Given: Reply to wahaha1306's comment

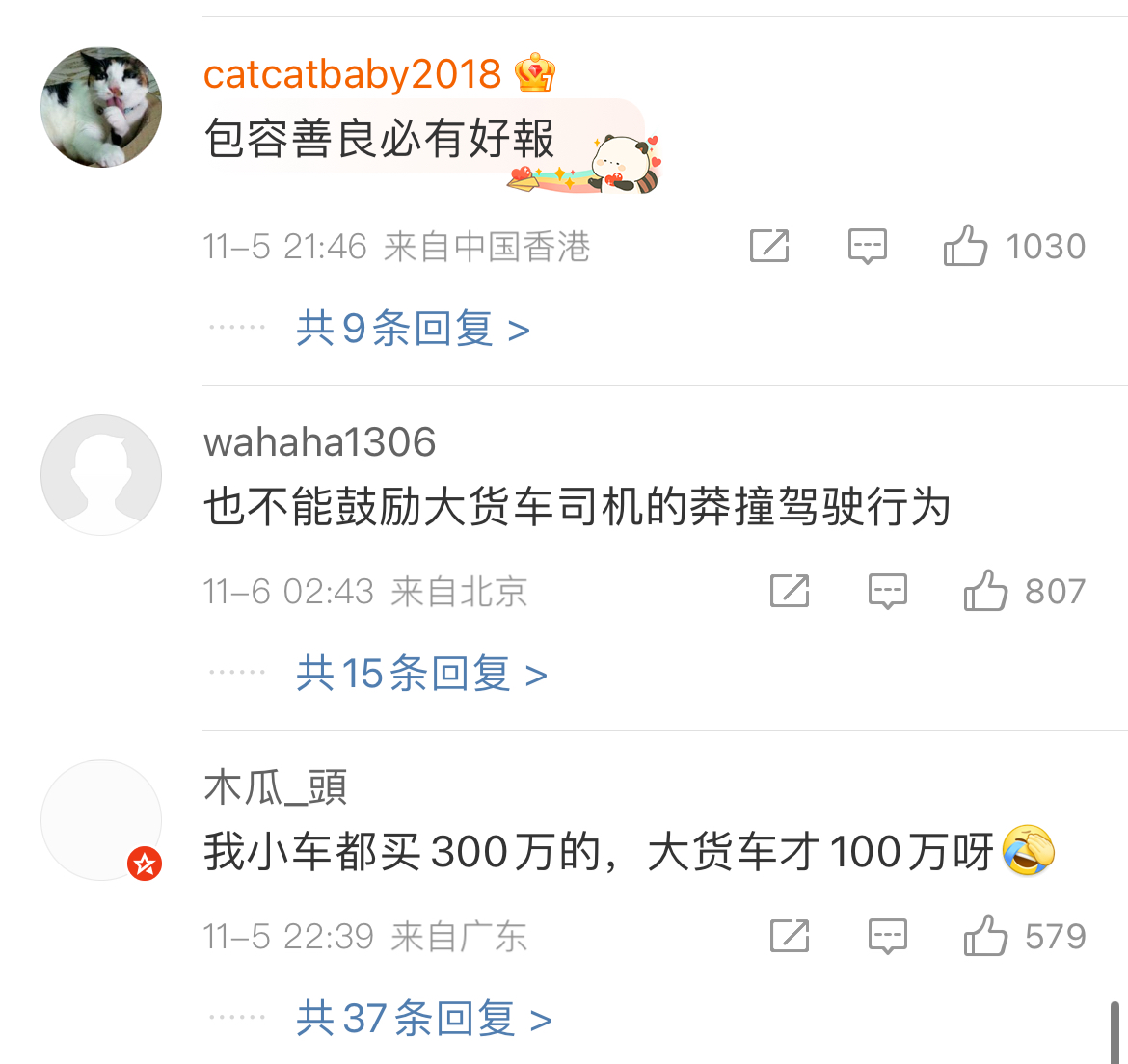Looking at the screenshot, I should pyautogui.click(x=887, y=591).
